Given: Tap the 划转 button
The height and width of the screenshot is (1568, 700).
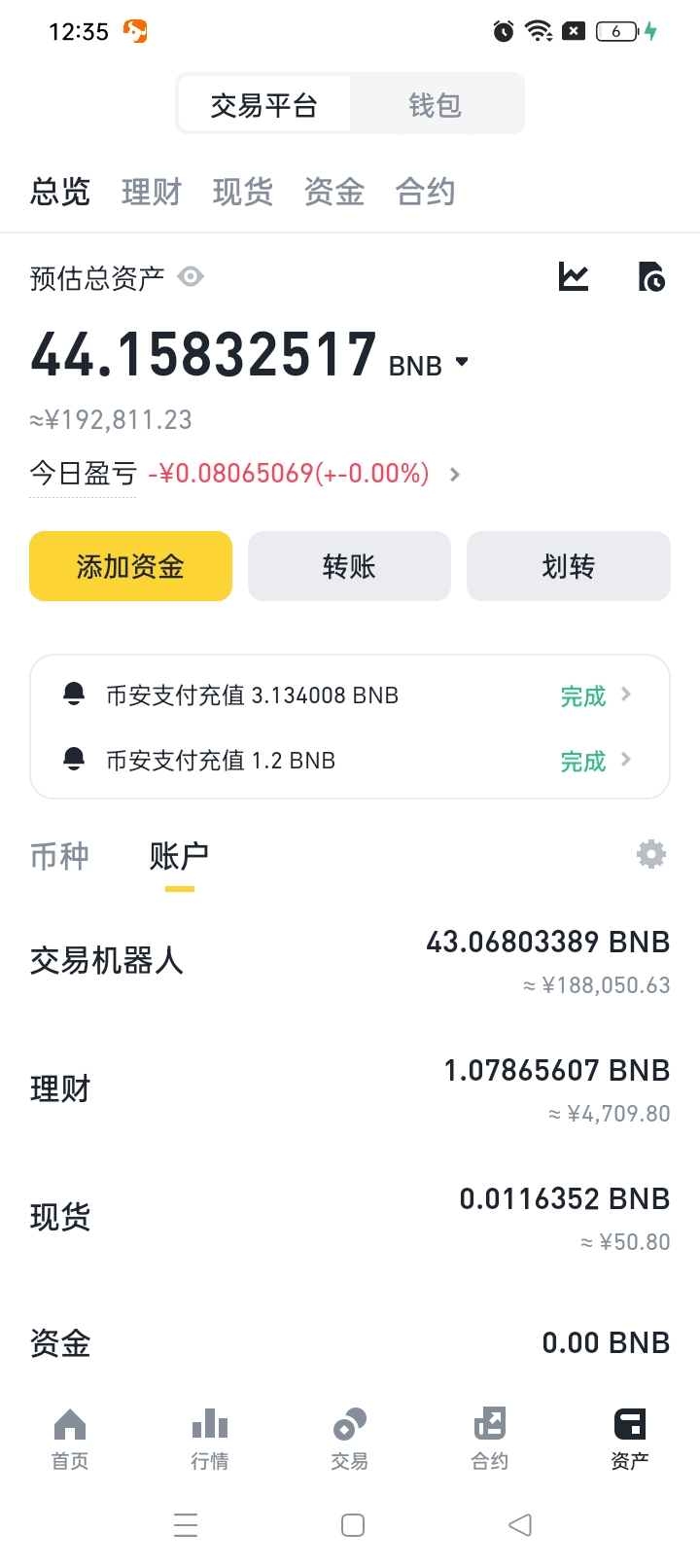Looking at the screenshot, I should point(569,566).
